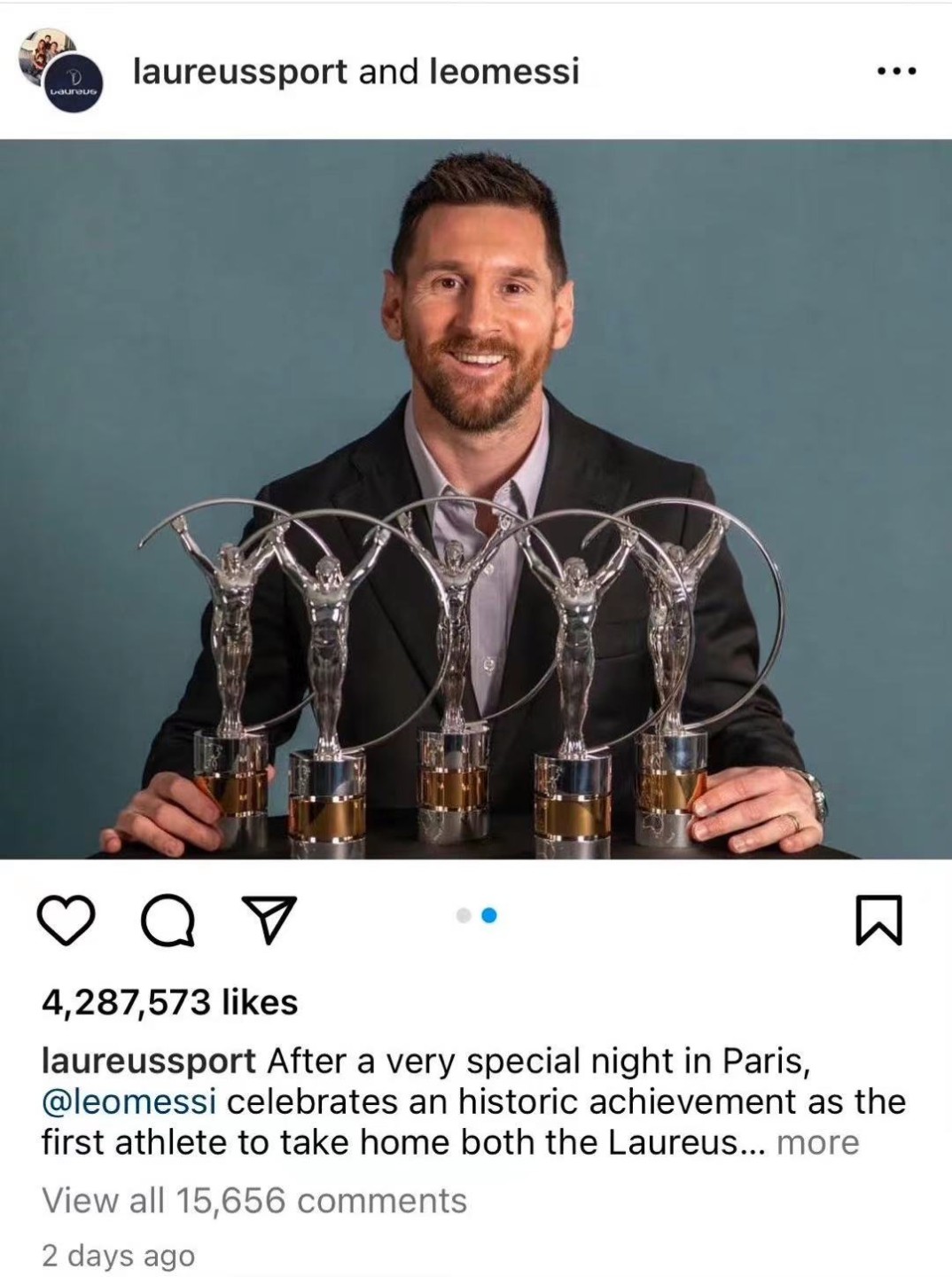Open laureussport and leomessi account names
952x1277 pixels.
(x=355, y=72)
